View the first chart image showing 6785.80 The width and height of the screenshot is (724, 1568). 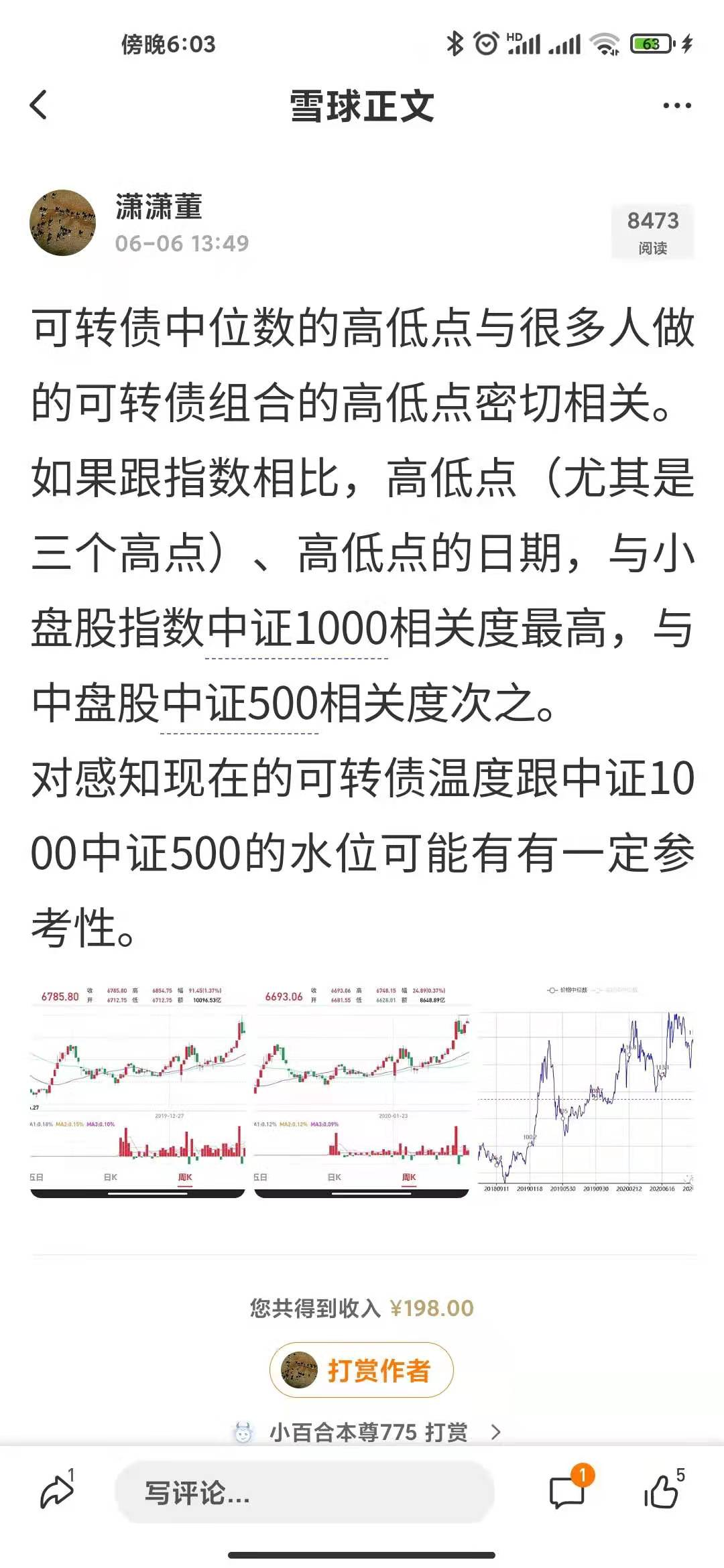point(137,1090)
